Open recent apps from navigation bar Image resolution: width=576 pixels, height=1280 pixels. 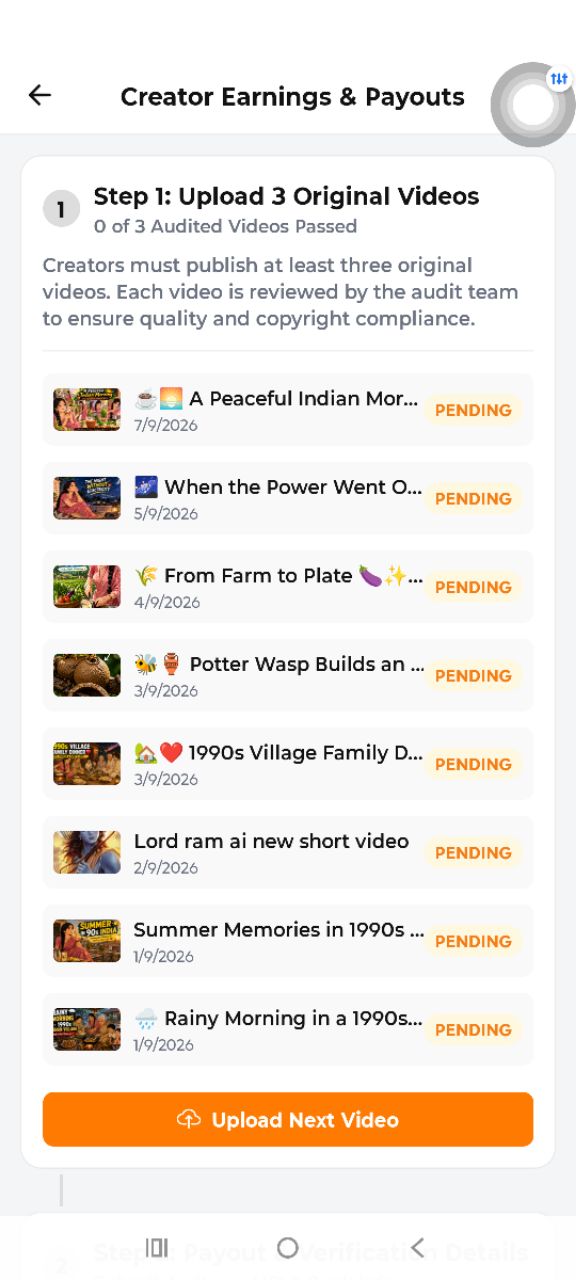click(x=157, y=1247)
